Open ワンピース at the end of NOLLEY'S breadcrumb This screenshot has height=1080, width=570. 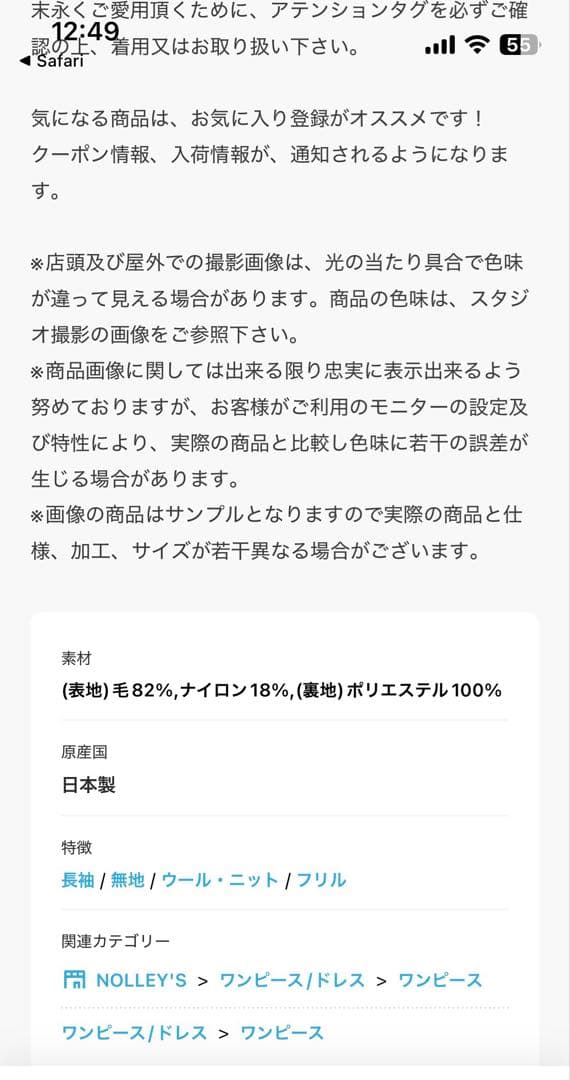click(x=441, y=980)
